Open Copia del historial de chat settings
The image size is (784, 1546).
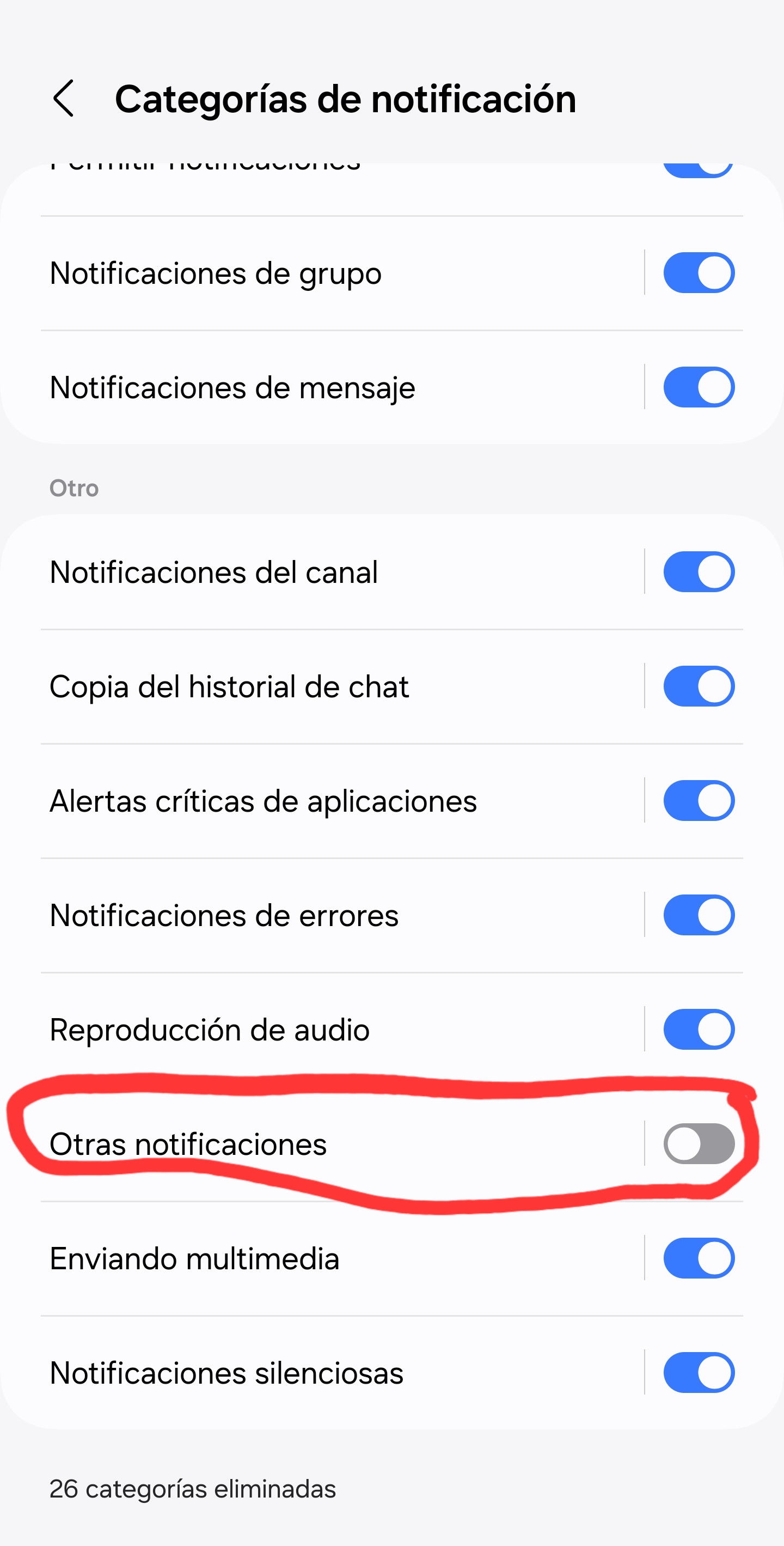(229, 686)
